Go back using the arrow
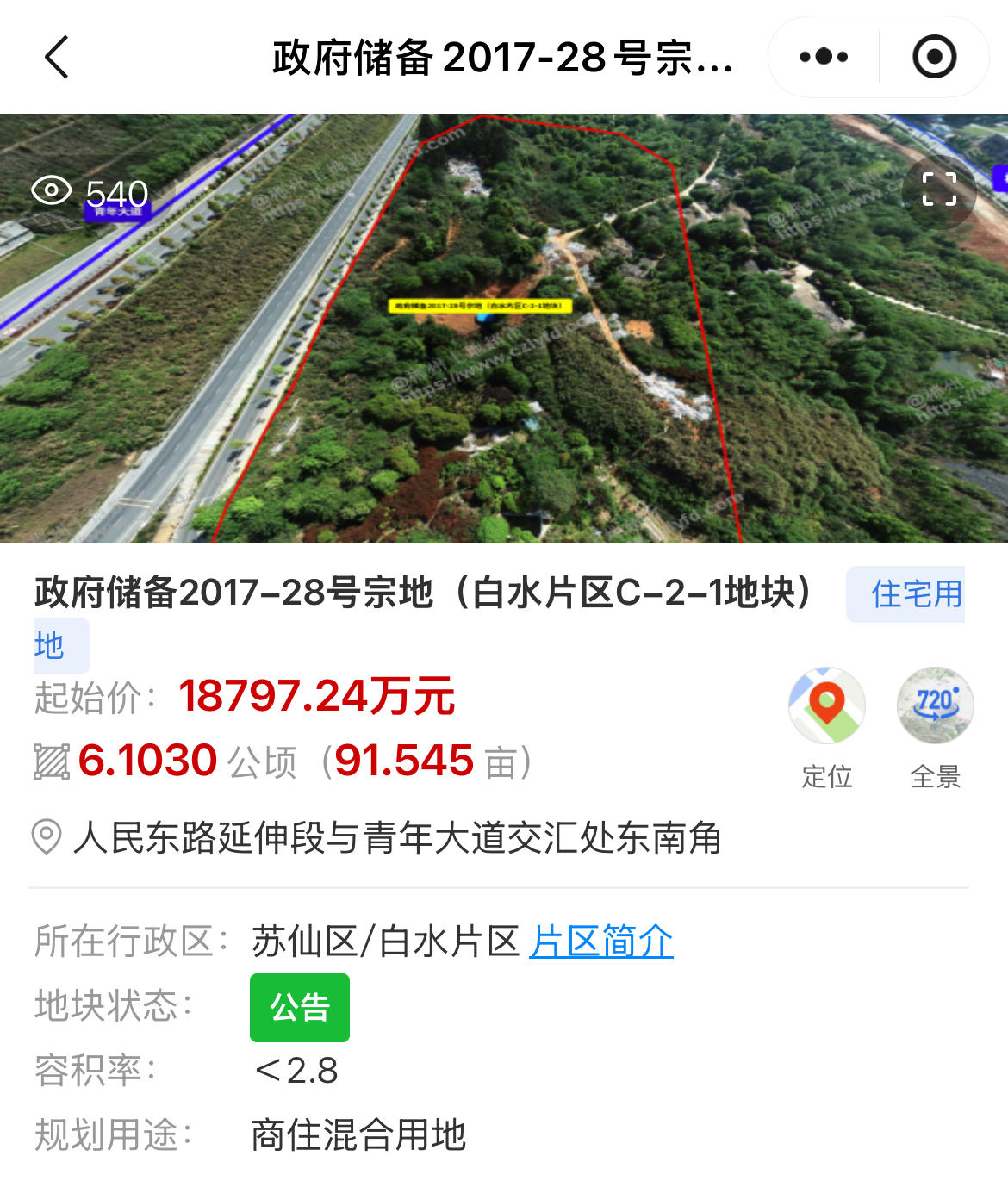Viewport: 1008px width, 1187px height. (57, 58)
